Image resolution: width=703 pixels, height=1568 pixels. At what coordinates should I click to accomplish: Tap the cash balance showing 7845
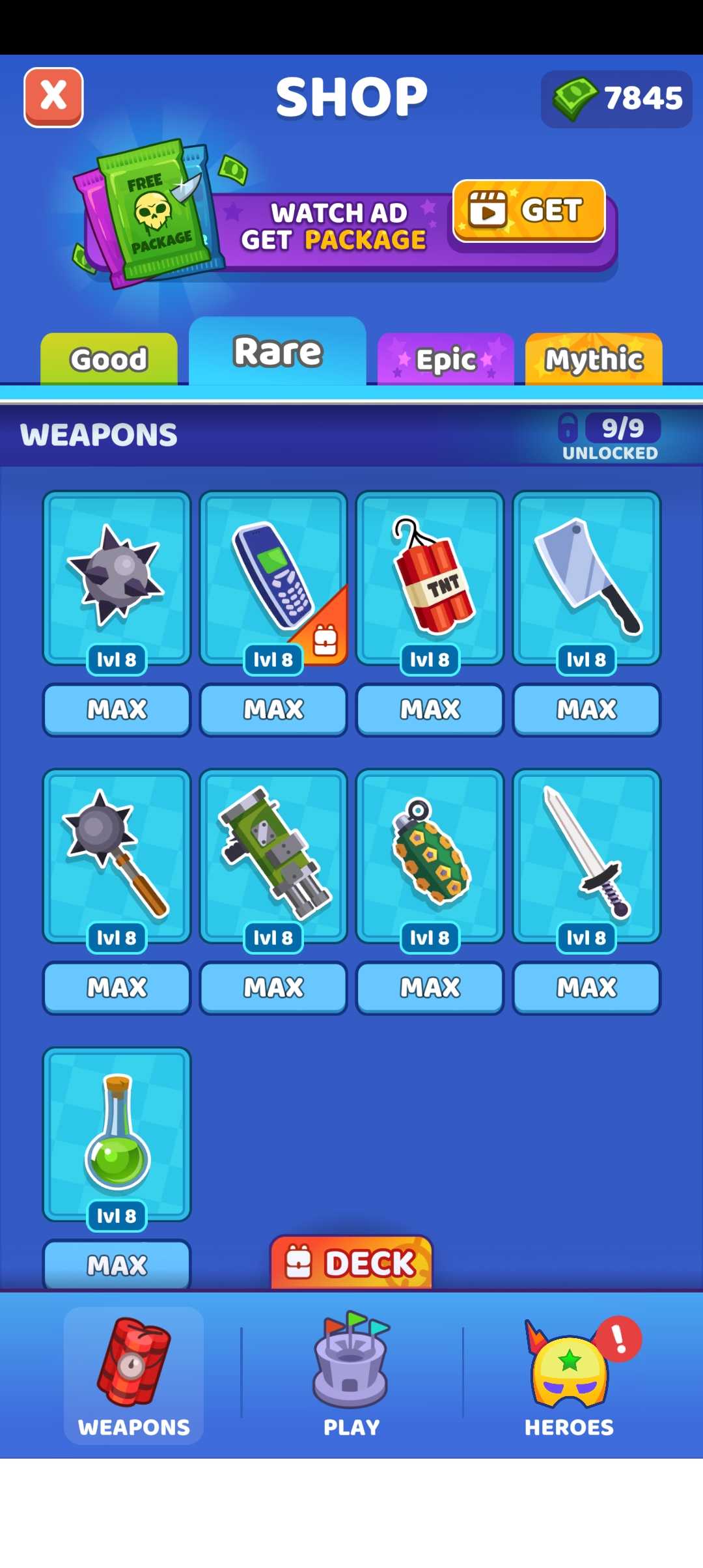click(616, 99)
